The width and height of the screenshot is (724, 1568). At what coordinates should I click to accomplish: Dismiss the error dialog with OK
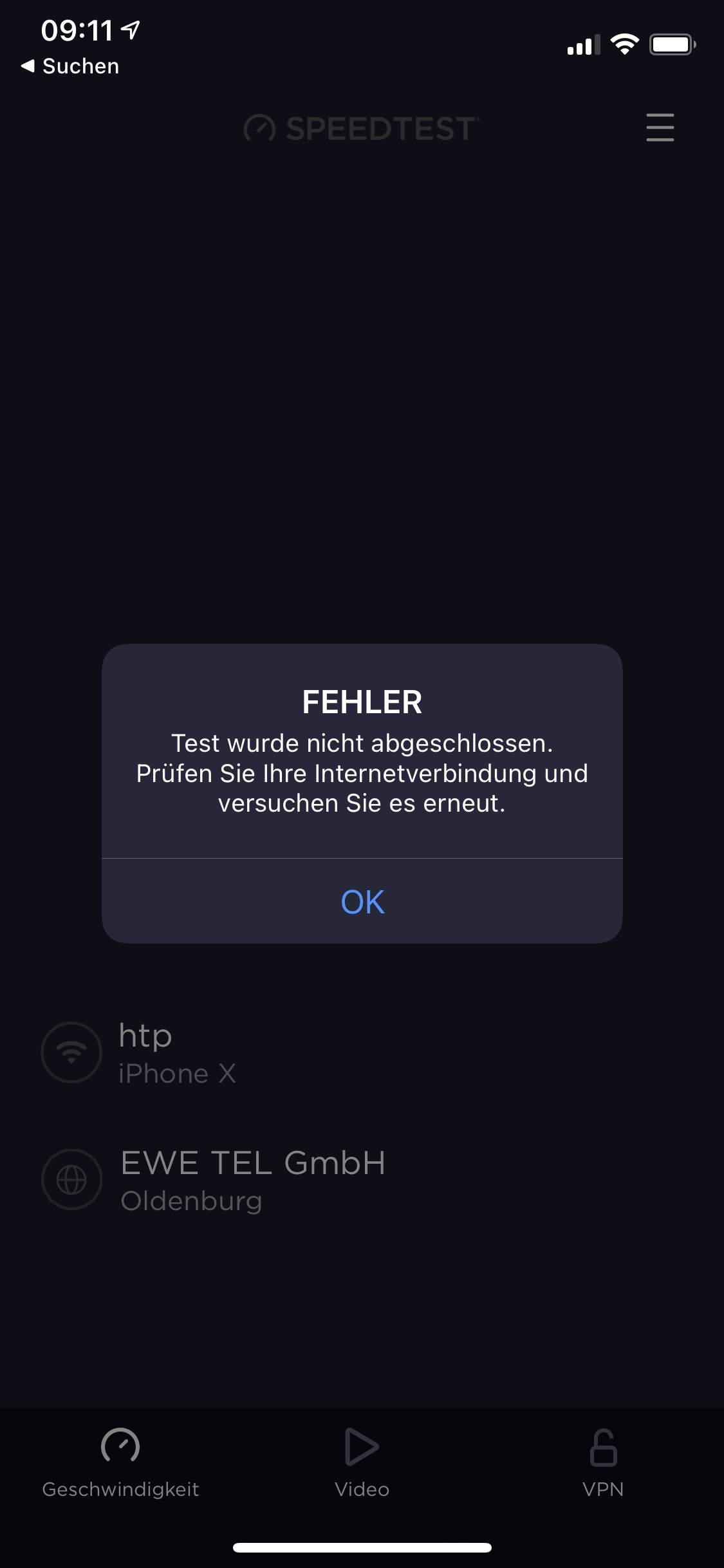(362, 901)
